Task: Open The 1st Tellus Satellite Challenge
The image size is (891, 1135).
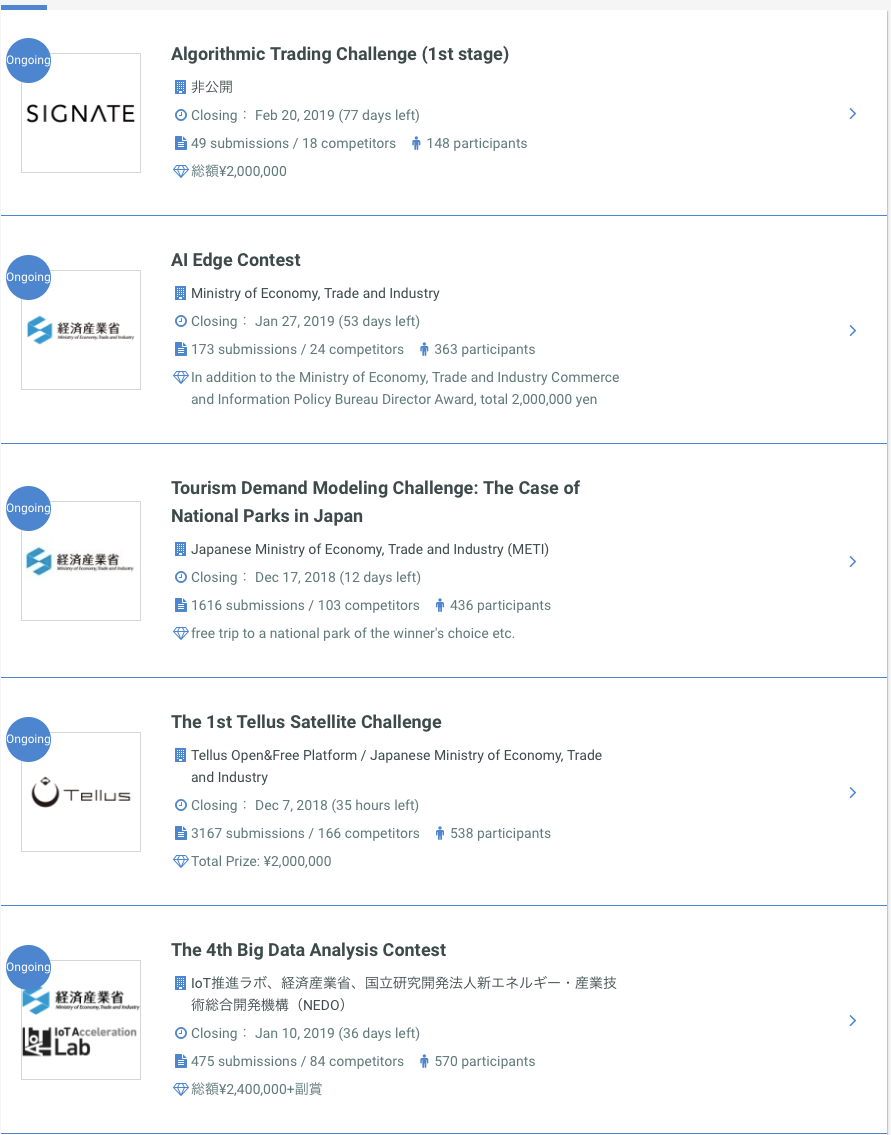Action: click(306, 722)
